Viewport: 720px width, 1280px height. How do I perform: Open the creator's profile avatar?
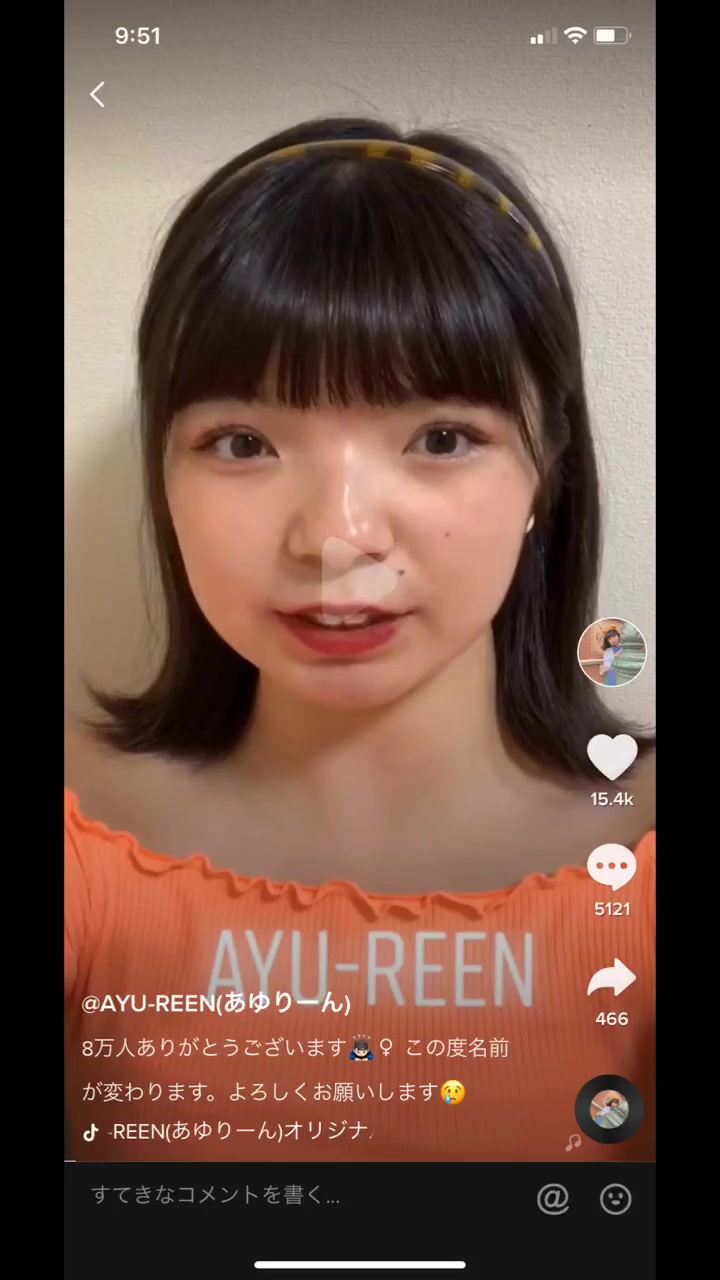click(612, 652)
